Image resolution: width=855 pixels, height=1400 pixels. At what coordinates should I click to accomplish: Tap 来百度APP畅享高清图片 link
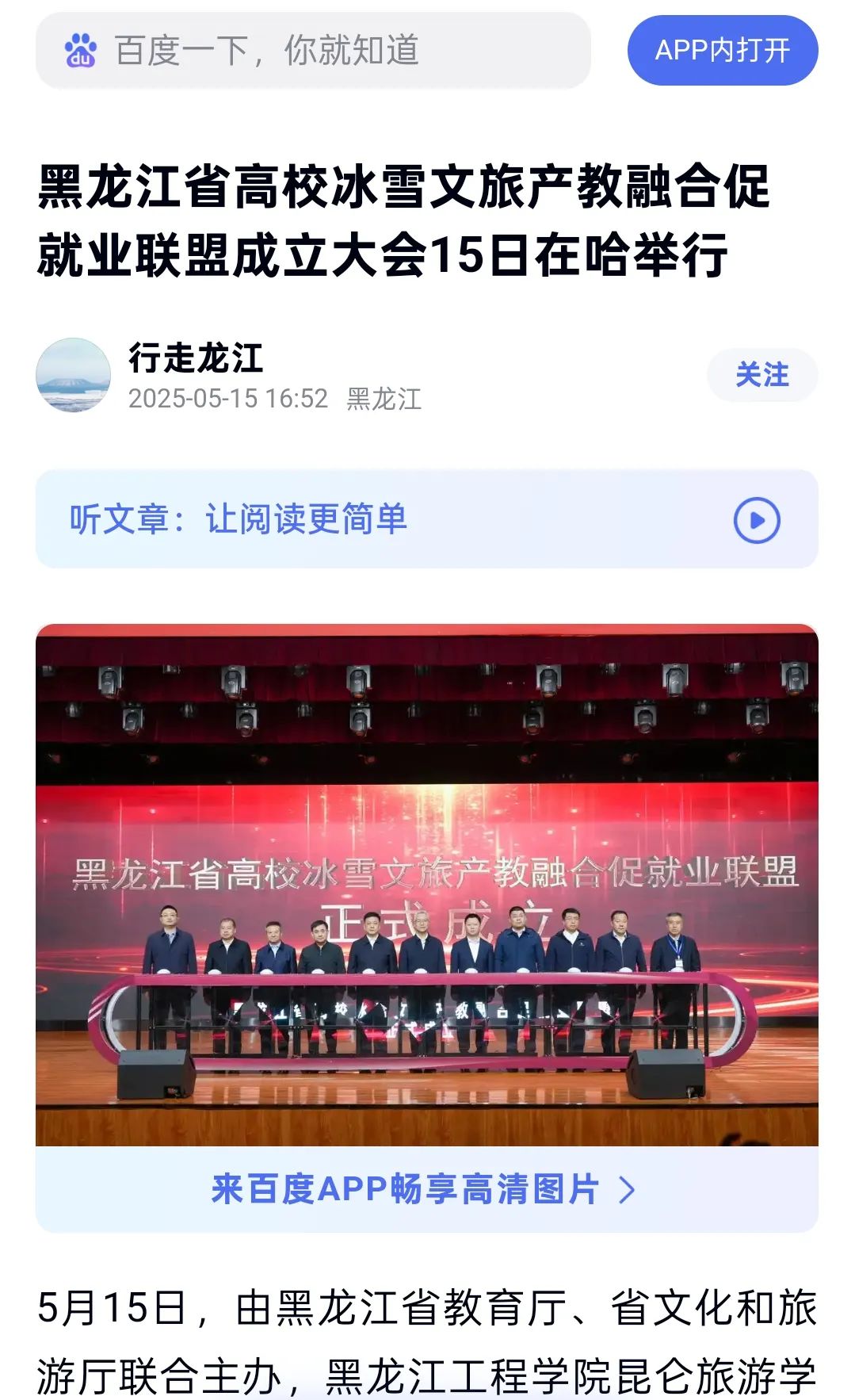[425, 1189]
